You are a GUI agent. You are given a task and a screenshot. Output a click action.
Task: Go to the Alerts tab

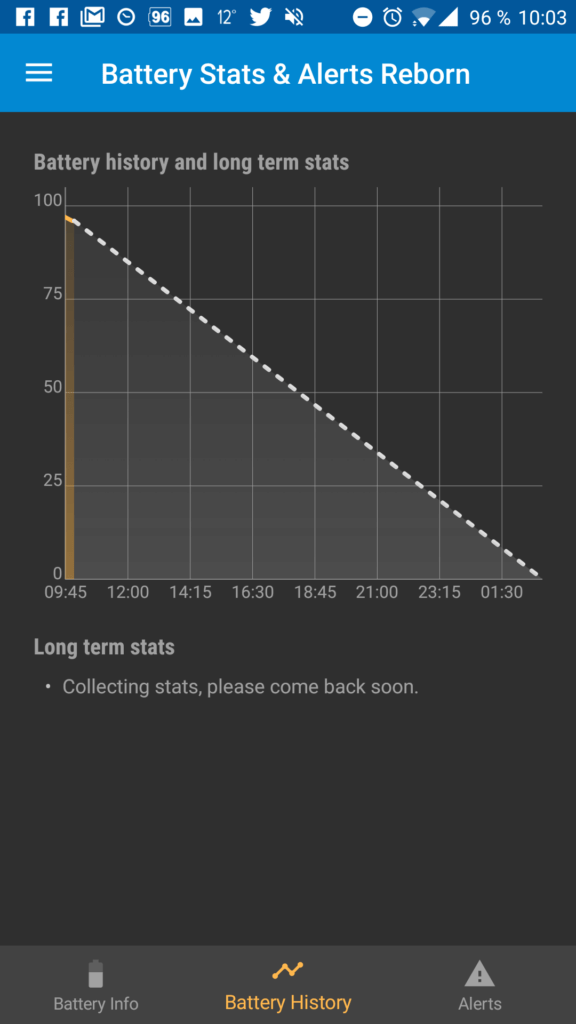480,985
